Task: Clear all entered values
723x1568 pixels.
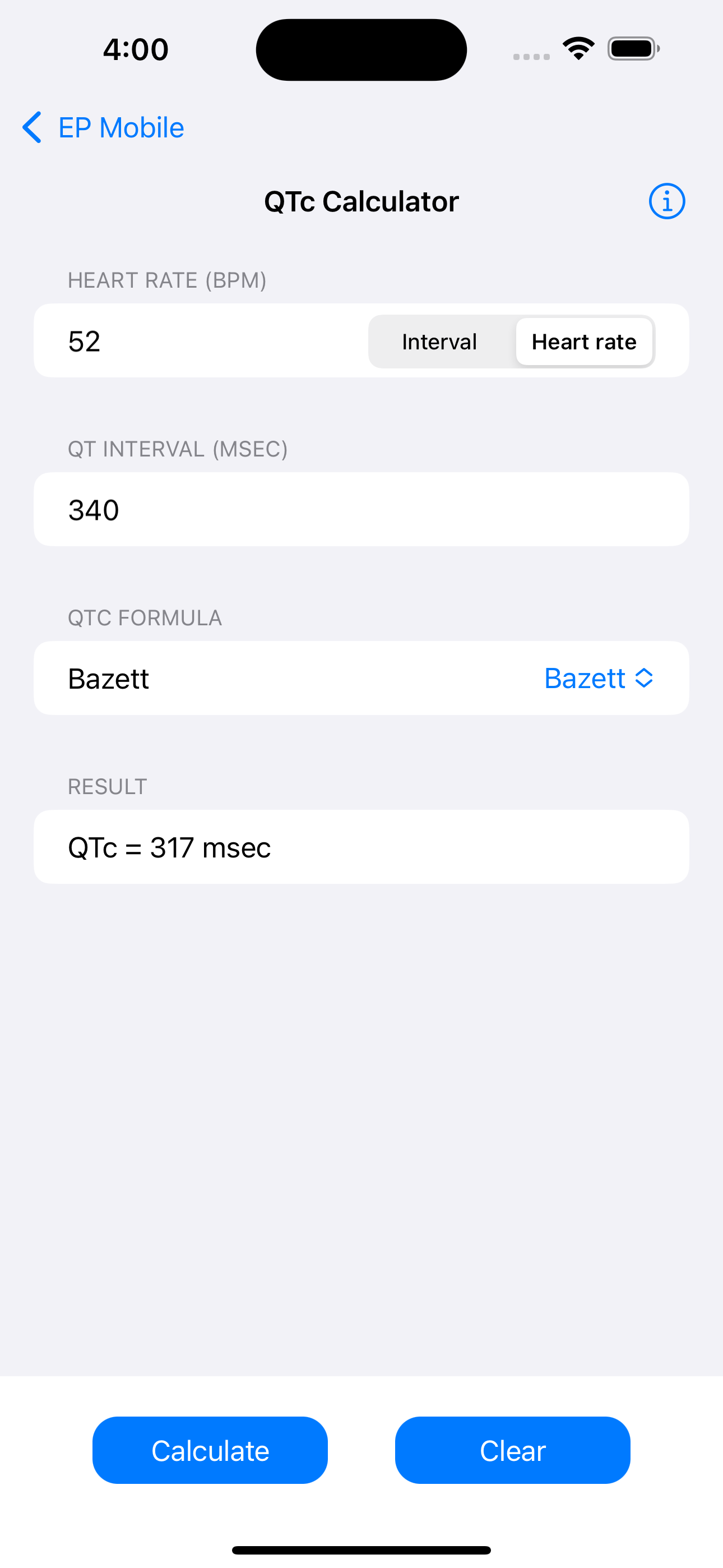Action: point(512,1451)
